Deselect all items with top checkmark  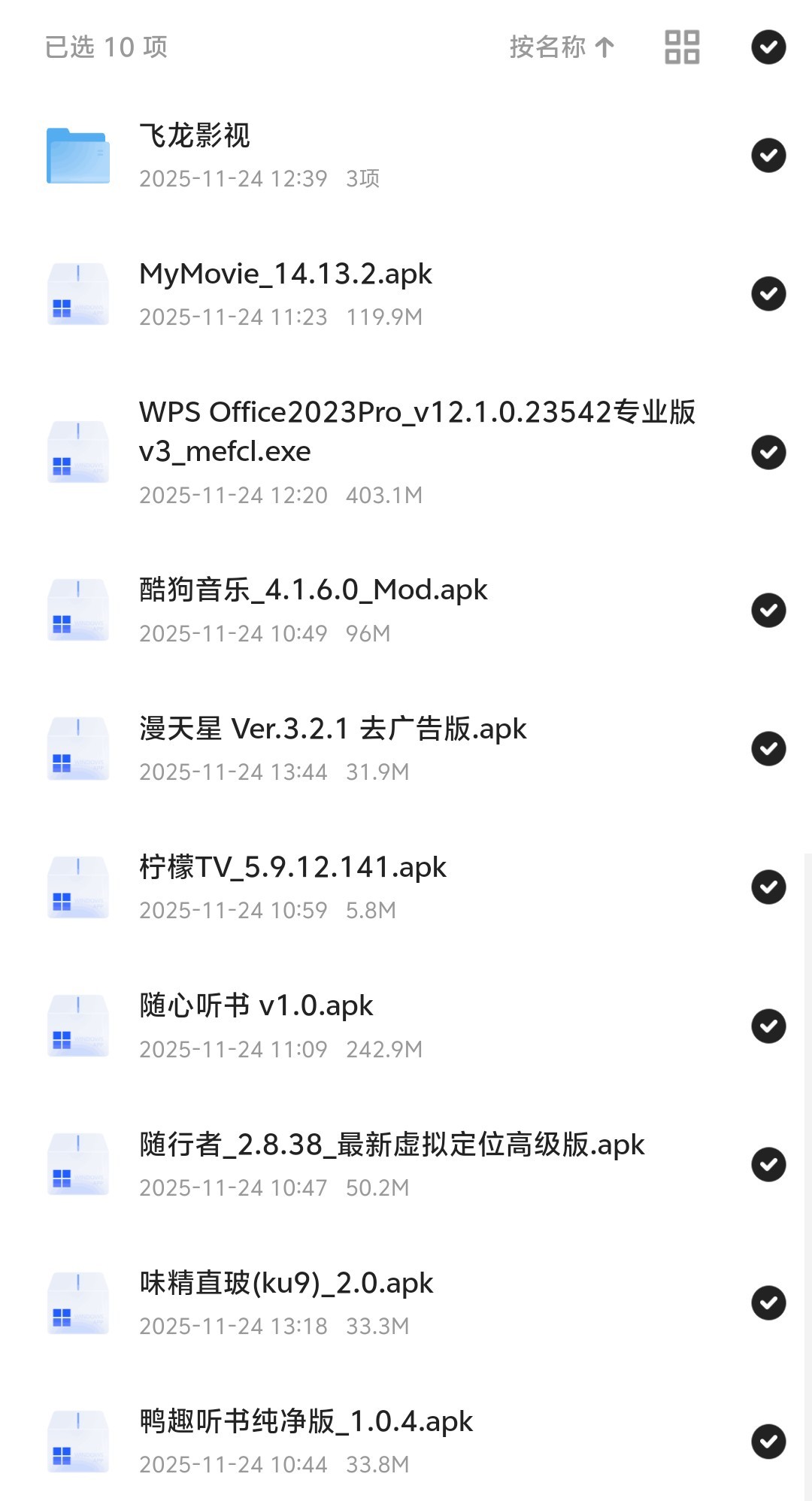[768, 47]
